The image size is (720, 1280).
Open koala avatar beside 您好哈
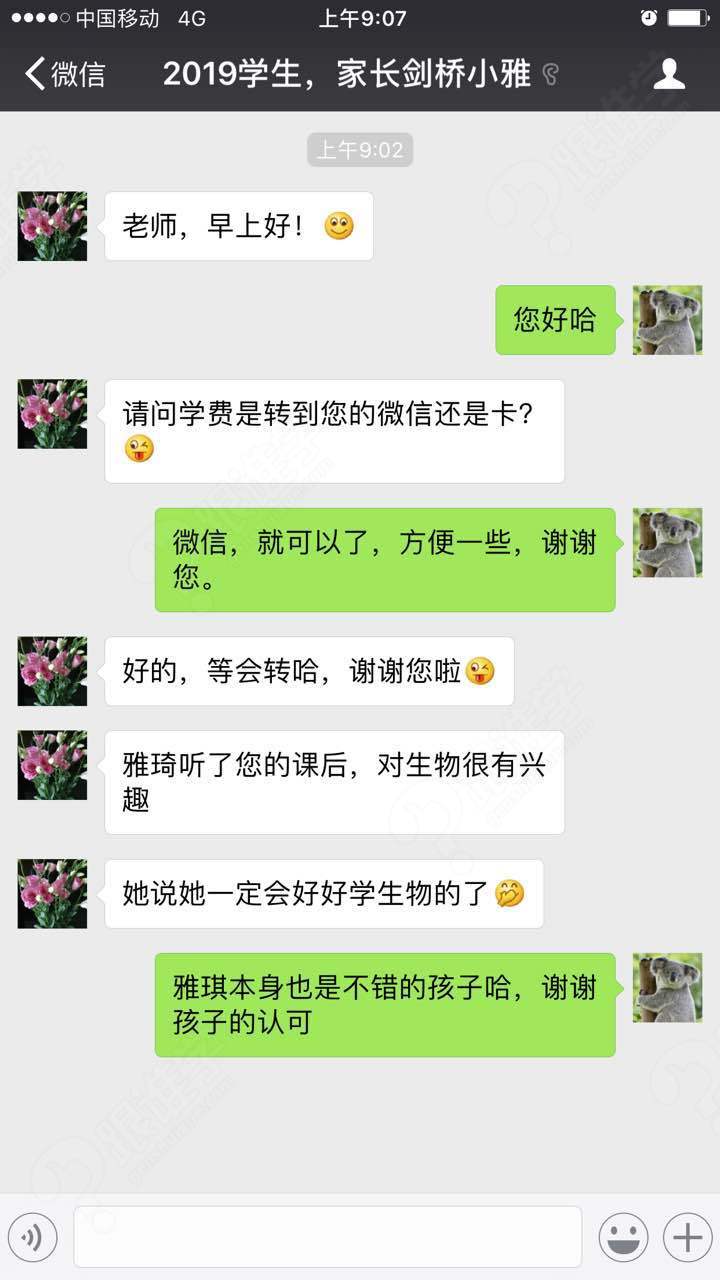pyautogui.click(x=667, y=320)
